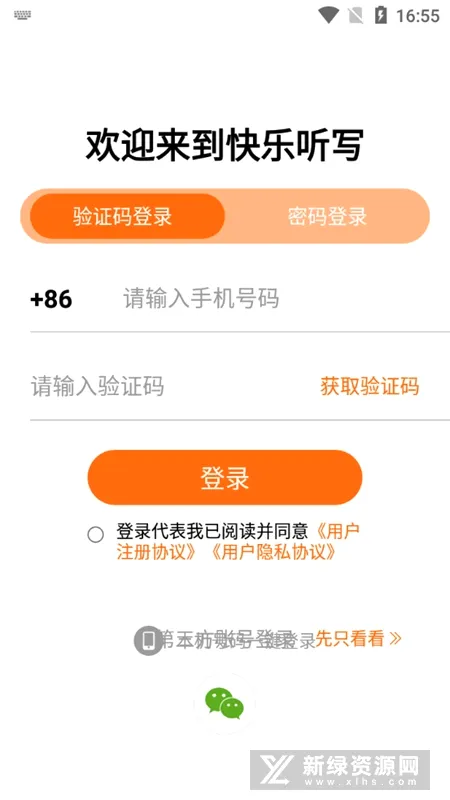Open the 用户隐私协议 link

tap(273, 552)
